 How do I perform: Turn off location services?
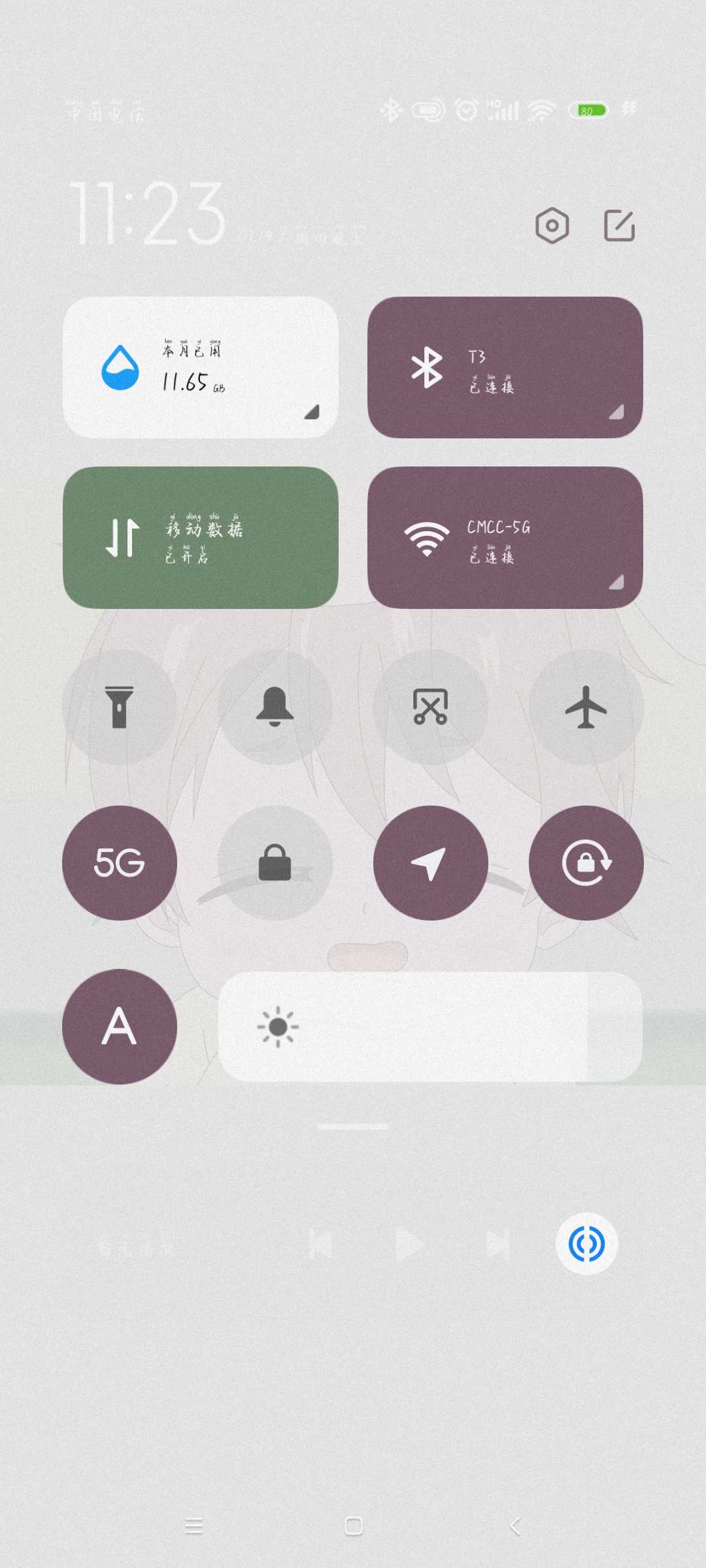coord(430,862)
